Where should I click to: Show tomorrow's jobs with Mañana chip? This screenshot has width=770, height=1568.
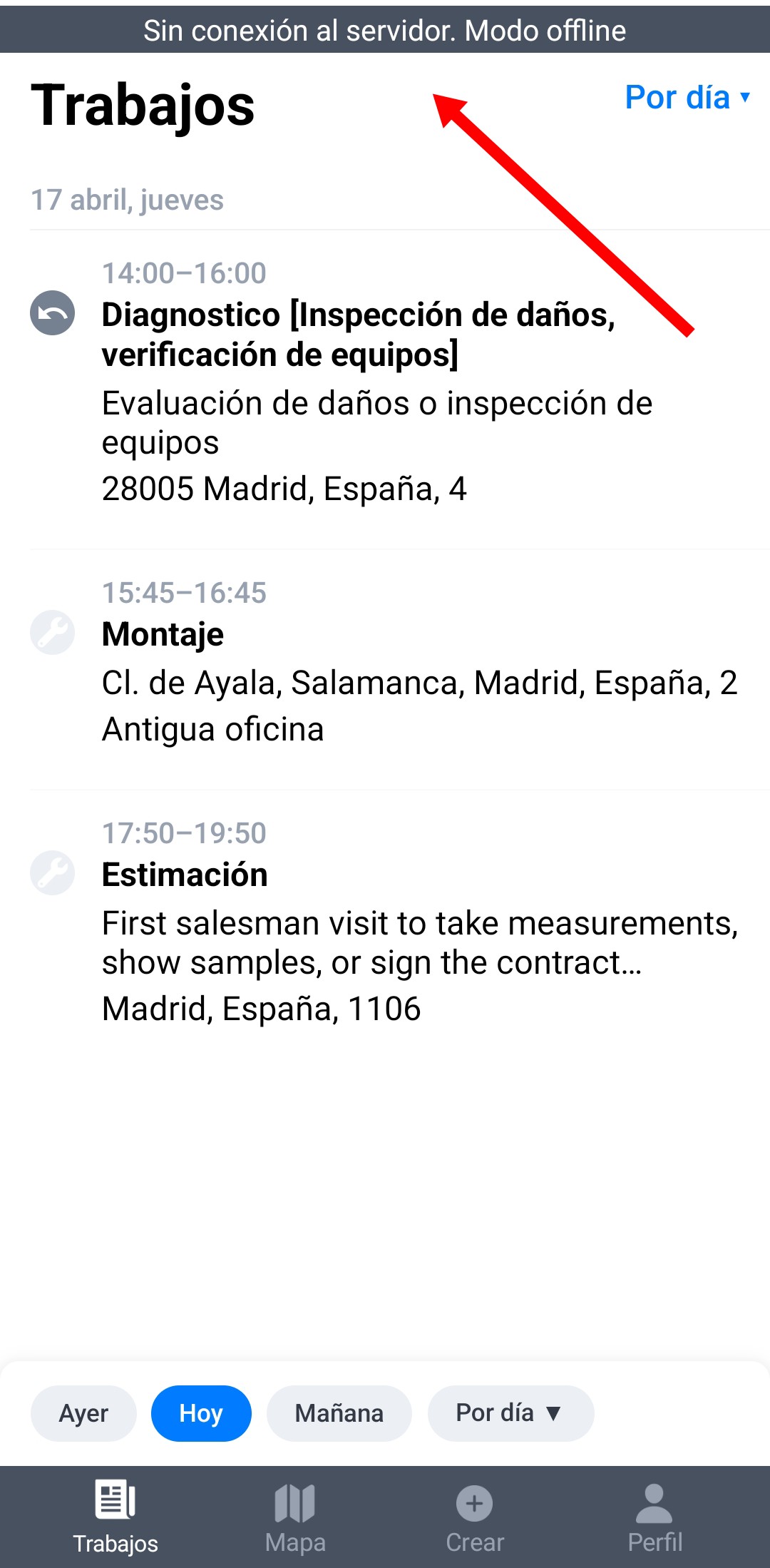pos(339,1413)
